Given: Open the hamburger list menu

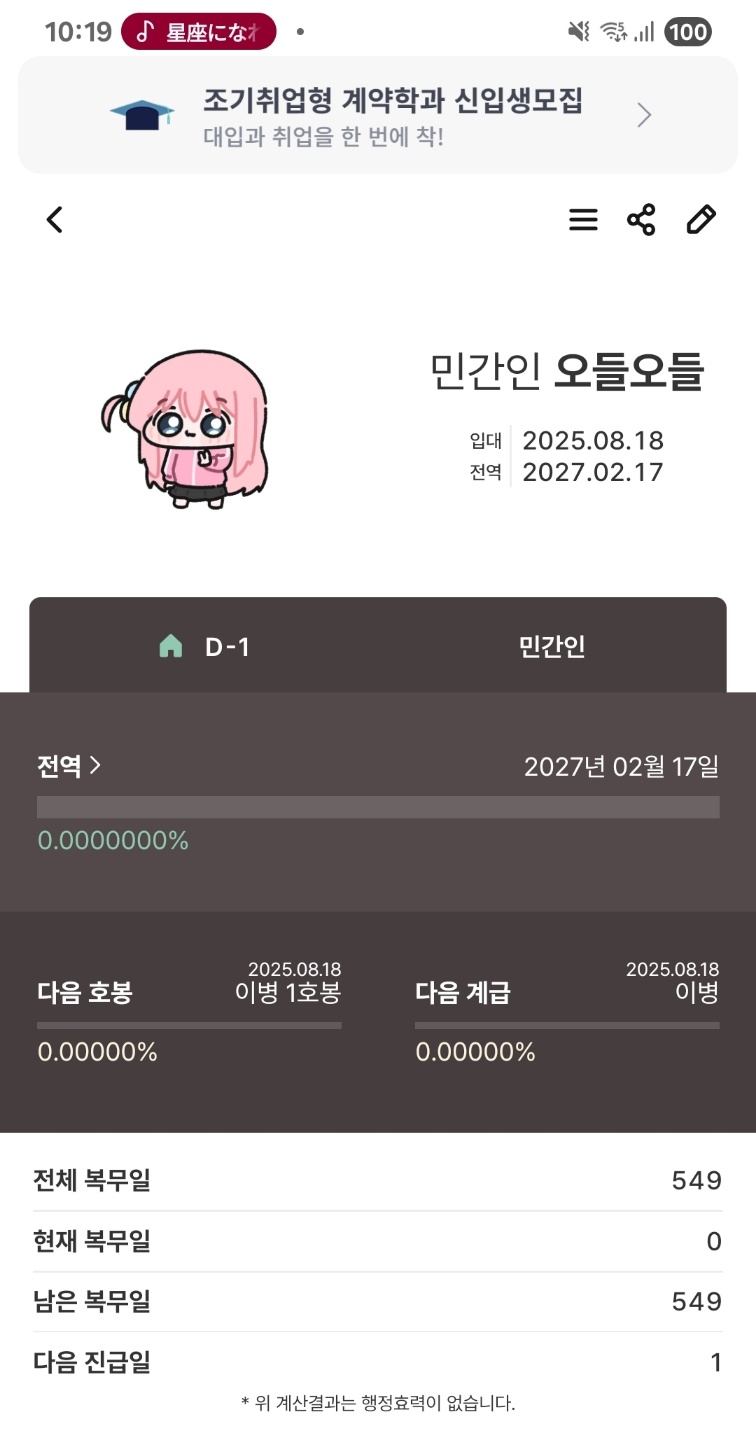Looking at the screenshot, I should 583,220.
